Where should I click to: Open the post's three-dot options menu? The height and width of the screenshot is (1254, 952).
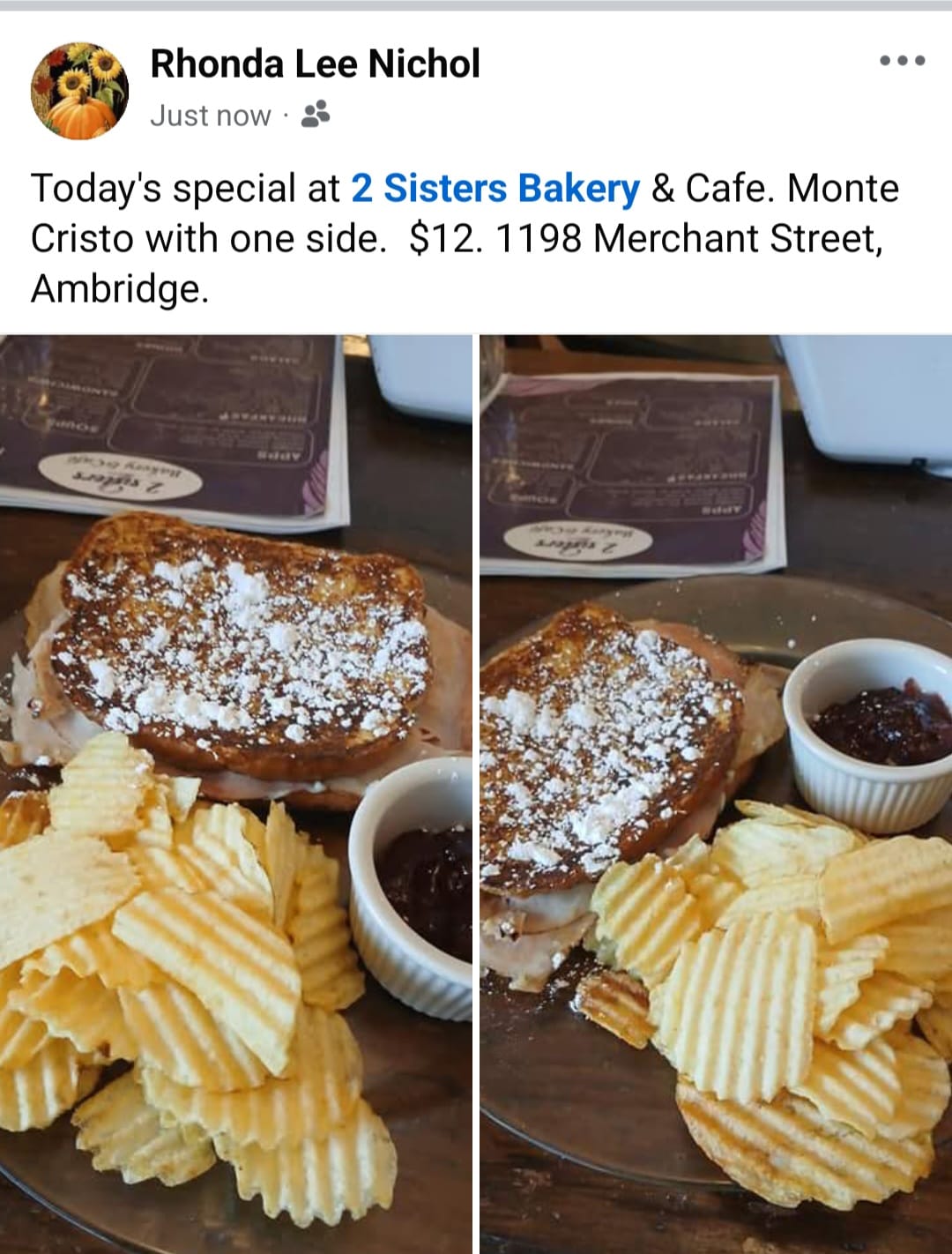902,61
